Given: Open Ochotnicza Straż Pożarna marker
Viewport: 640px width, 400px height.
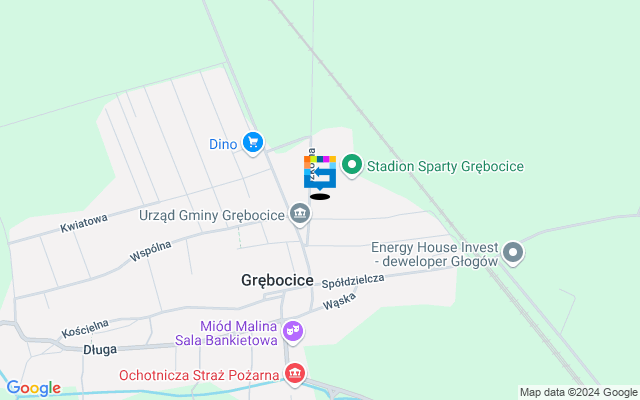Looking at the screenshot, I should coord(295,375).
